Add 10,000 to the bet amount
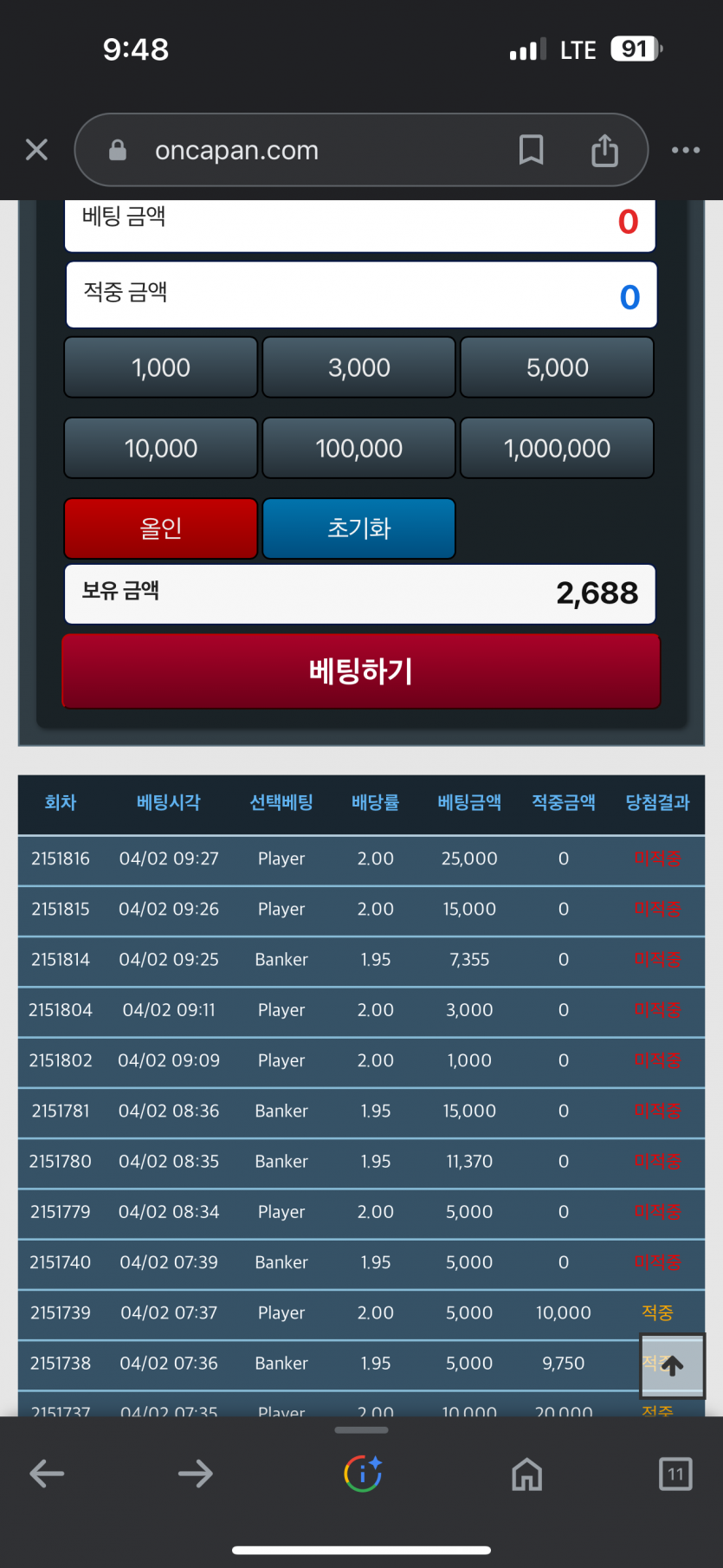This screenshot has height=1568, width=723. [x=161, y=448]
